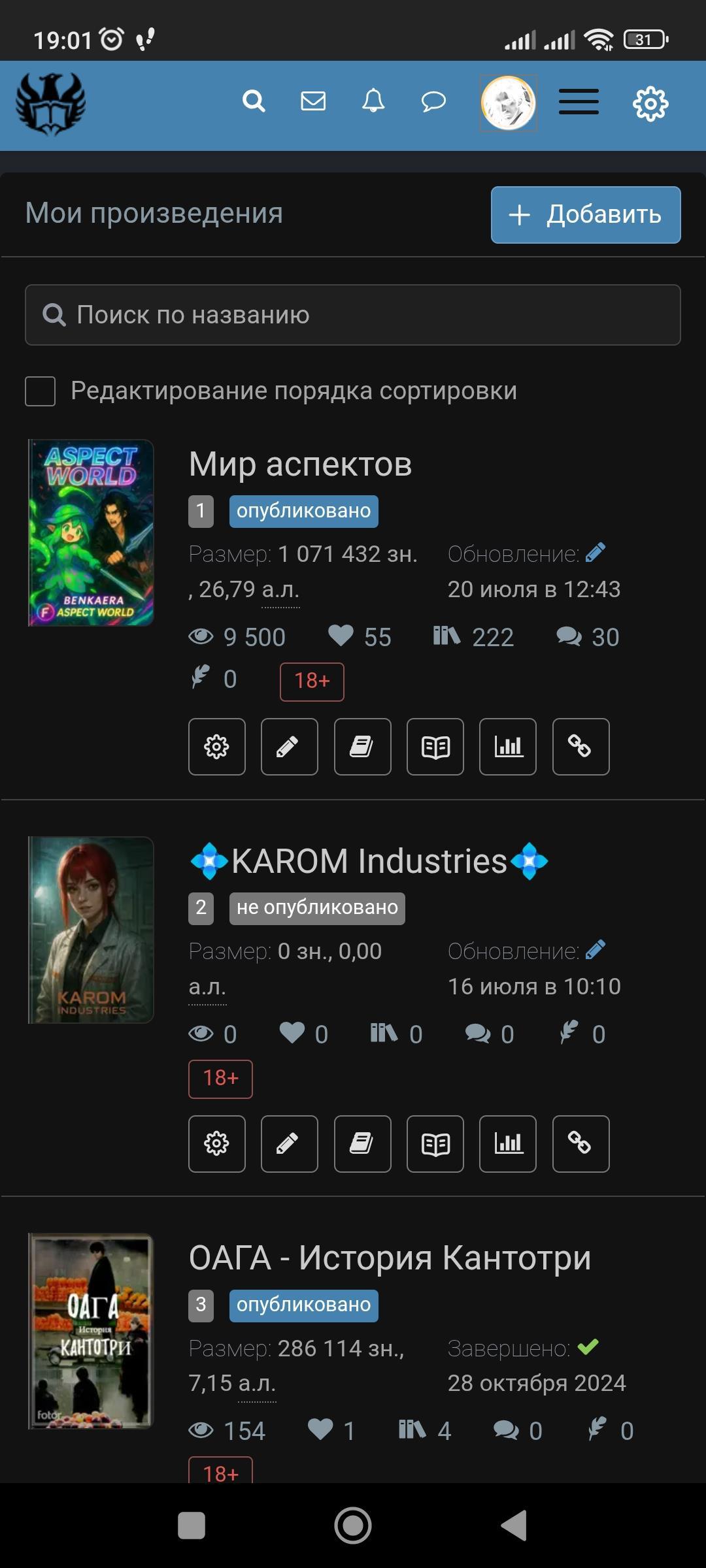Tap the Добавить button
This screenshot has width=706, height=1568.
click(586, 215)
